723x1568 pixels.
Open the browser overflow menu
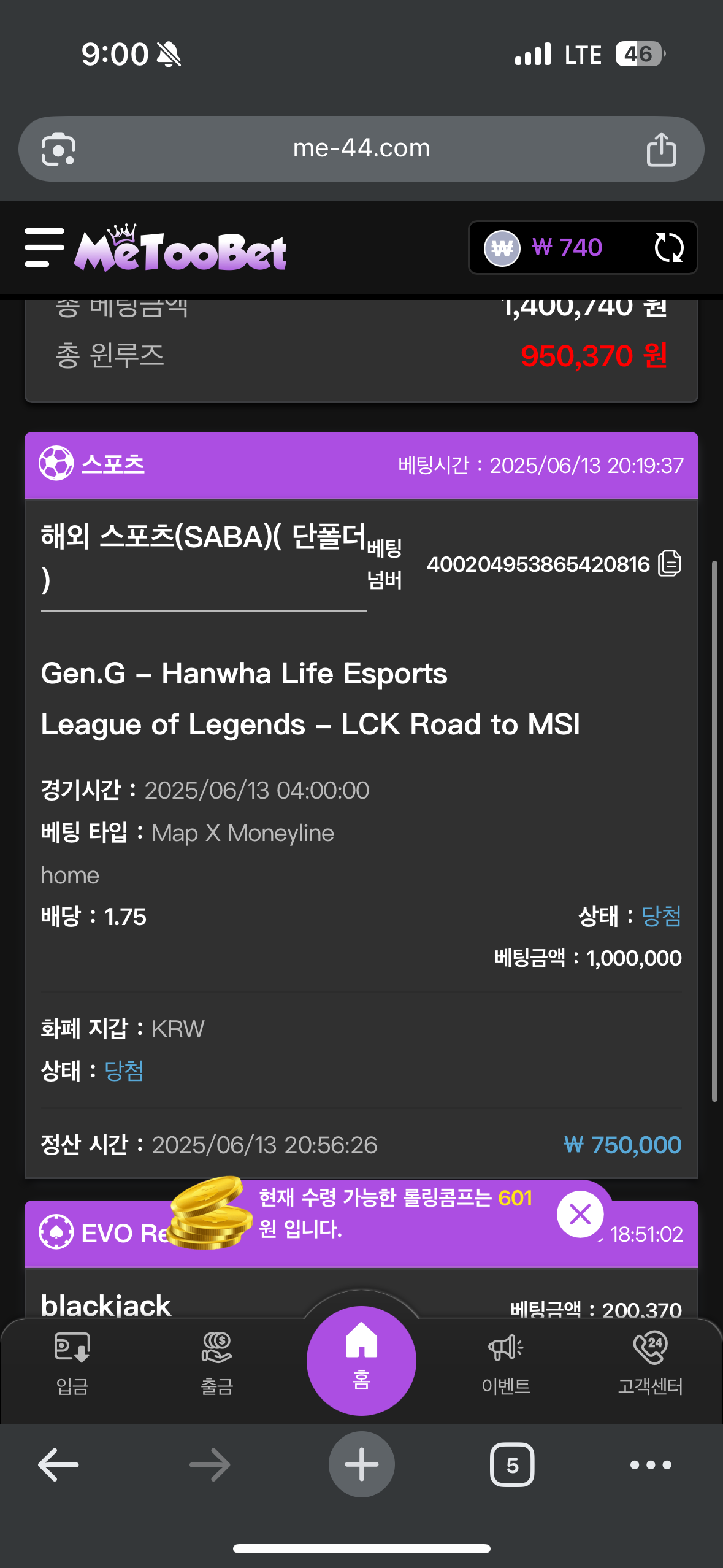coord(651,1465)
